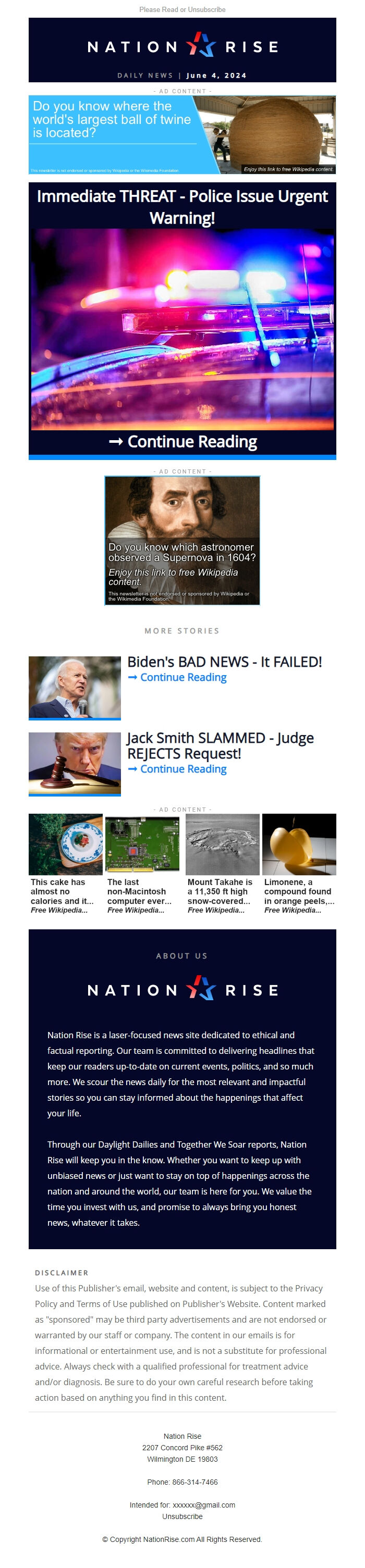365x1568 pixels.
Task: Open the 'Please Read or Unsubscribe' link
Action: click(x=181, y=10)
